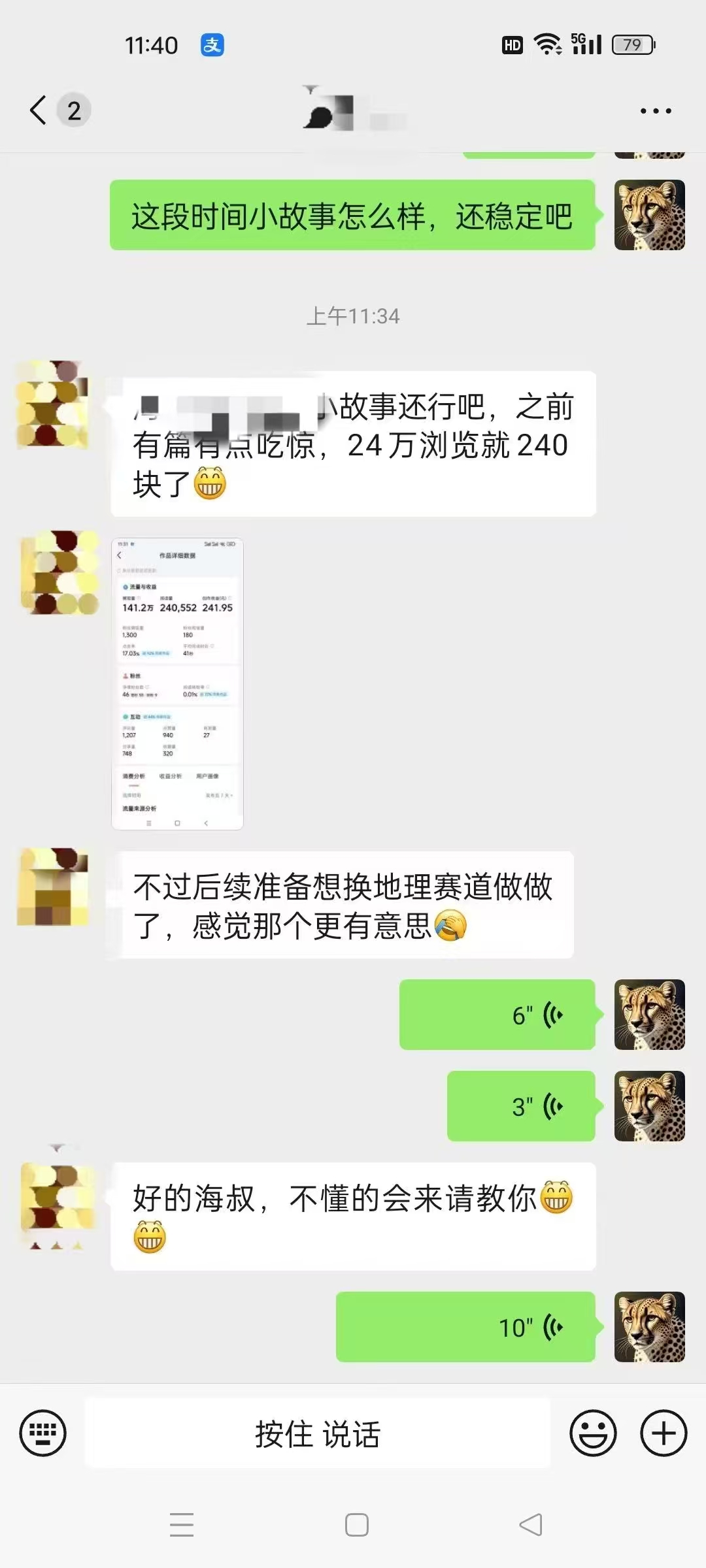Tap the 按住 说话 hold-to-talk button
The image size is (706, 1568).
[x=318, y=1433]
